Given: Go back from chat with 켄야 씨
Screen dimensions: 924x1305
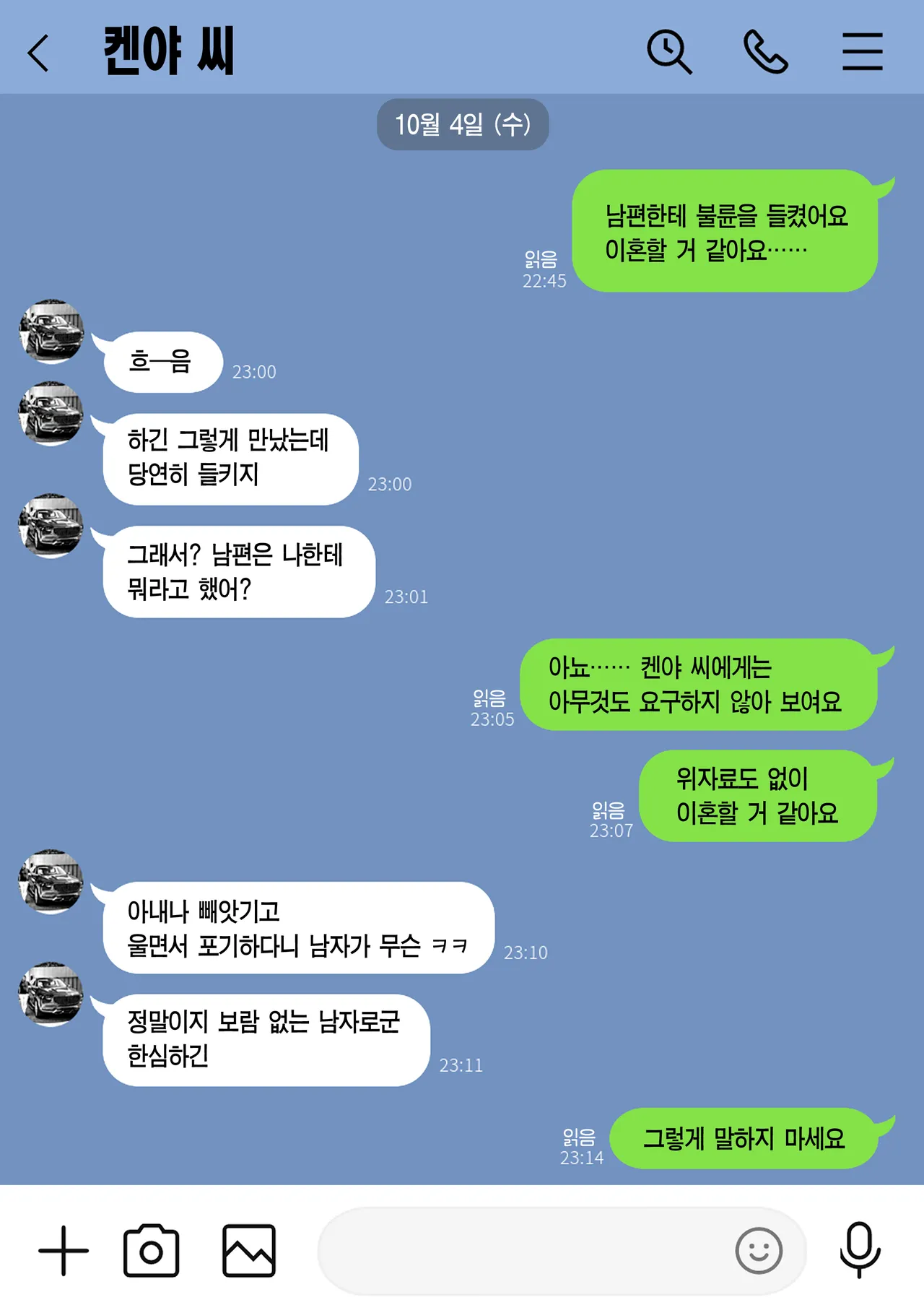Looking at the screenshot, I should pos(38,53).
